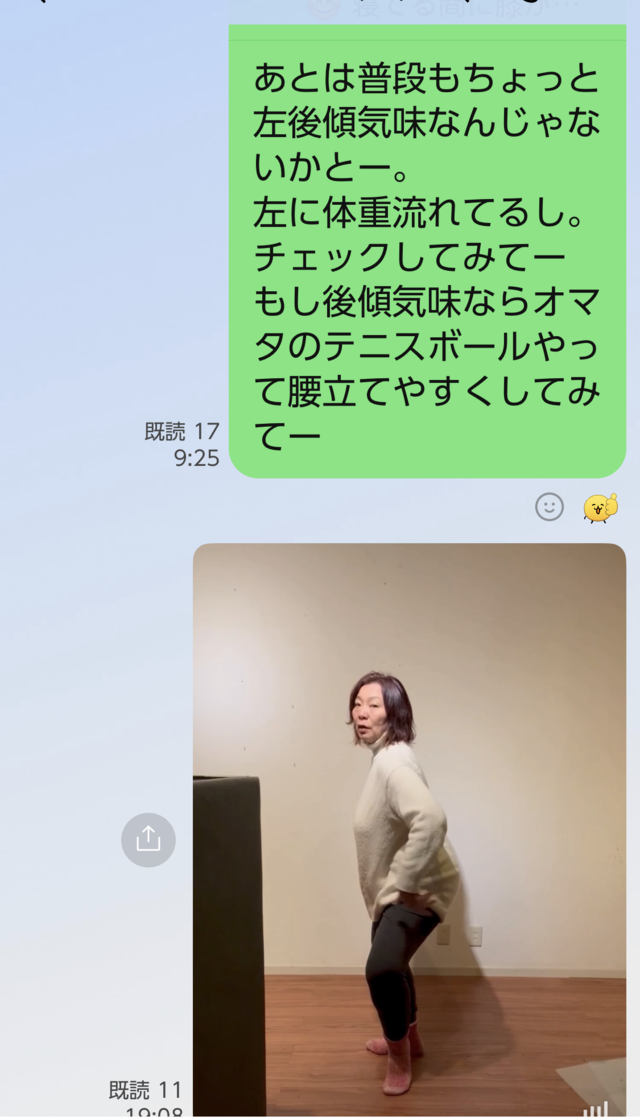The image size is (640, 1120).
Task: Share the video with the share button
Action: click(148, 839)
